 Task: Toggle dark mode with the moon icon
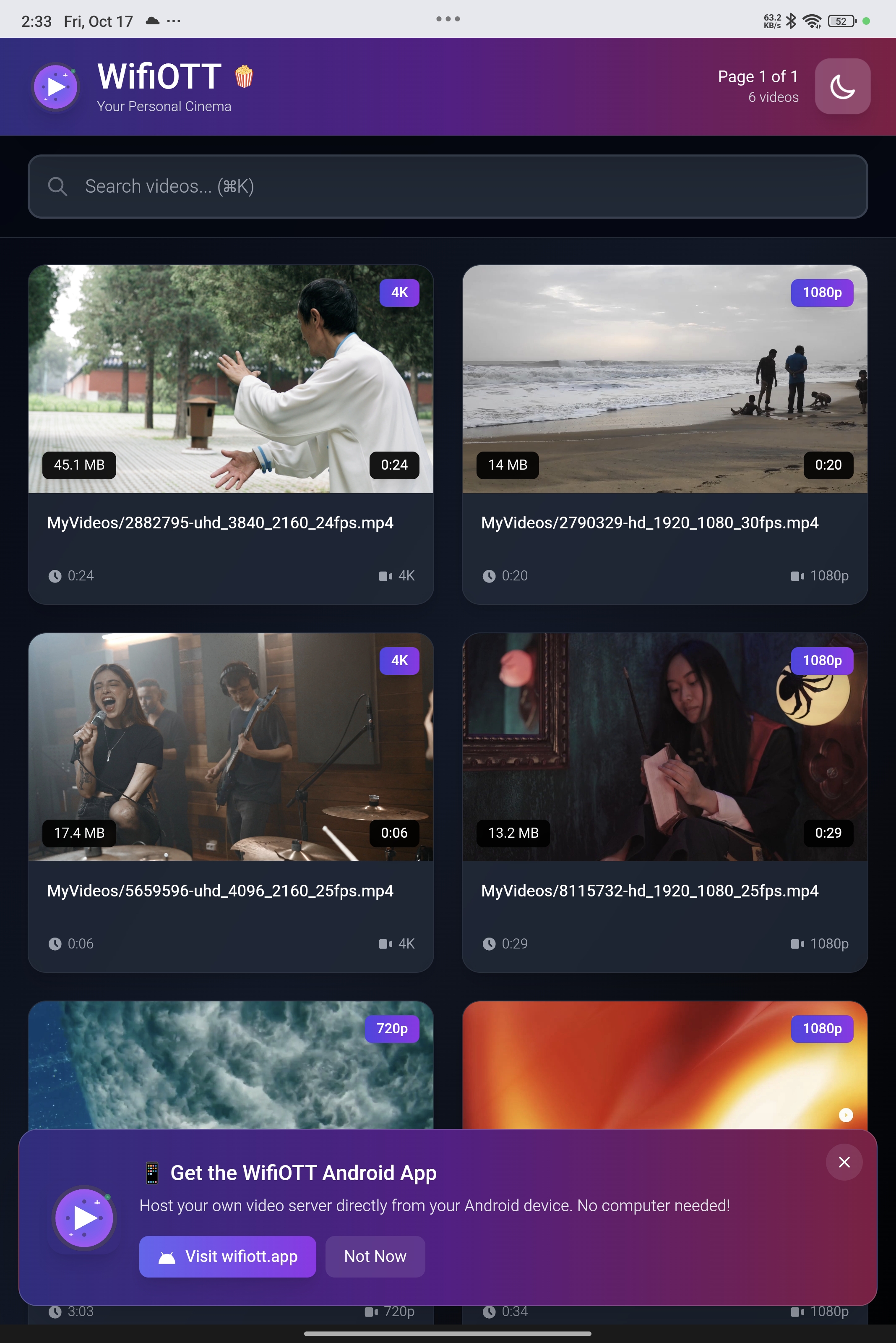point(842,87)
